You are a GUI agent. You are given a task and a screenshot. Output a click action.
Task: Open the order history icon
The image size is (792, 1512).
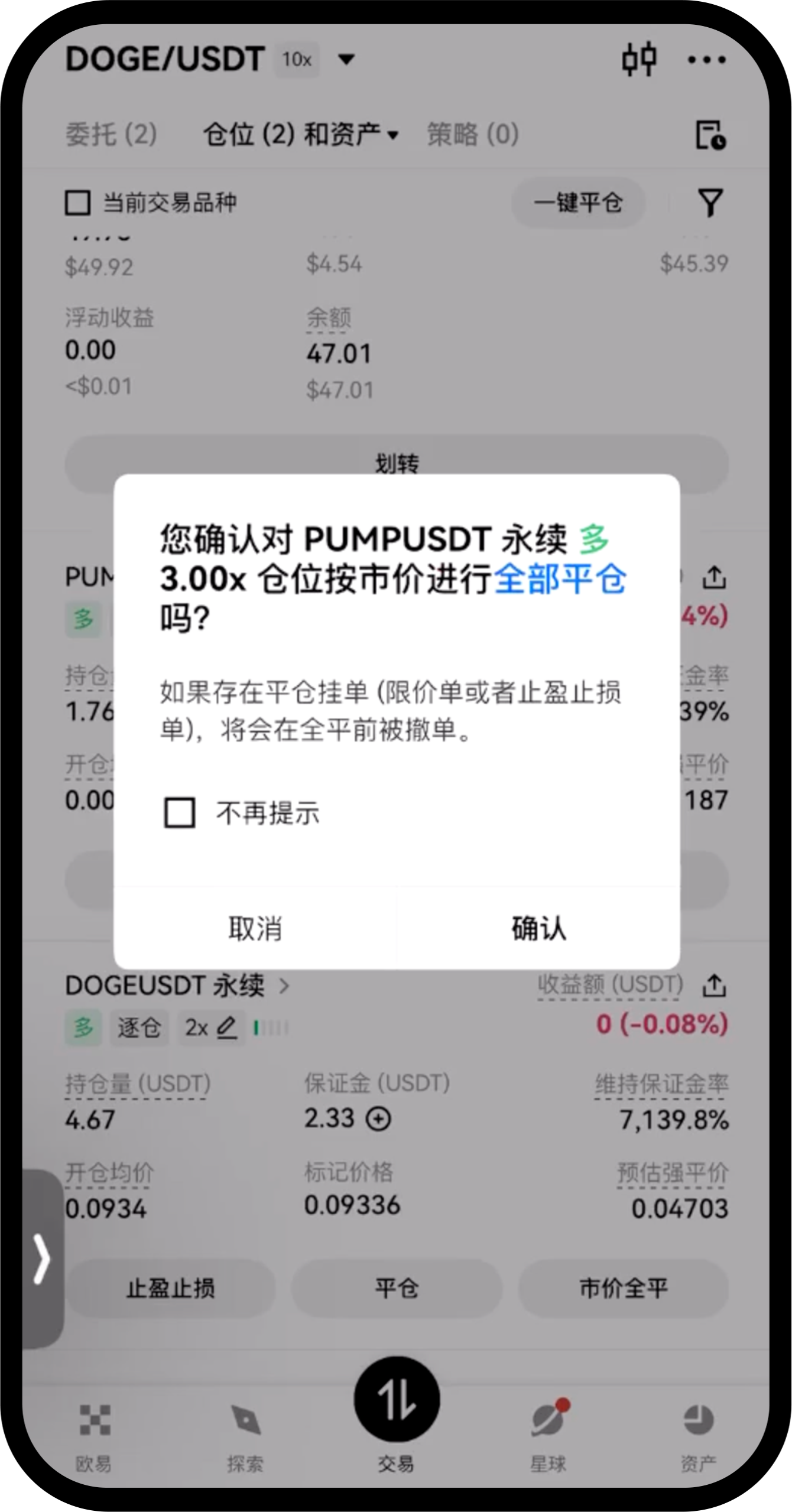pos(710,135)
